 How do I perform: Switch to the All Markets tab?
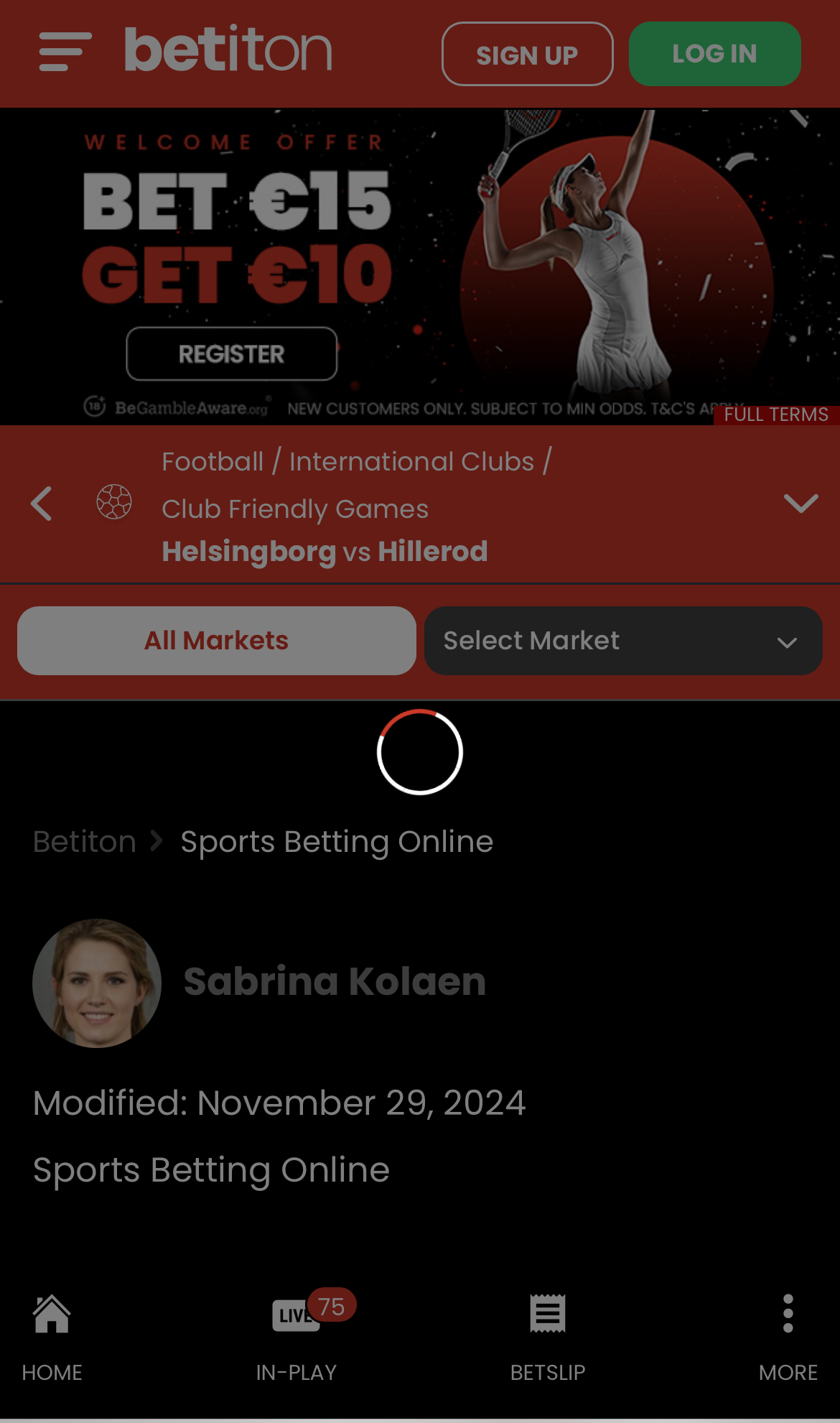pos(216,639)
